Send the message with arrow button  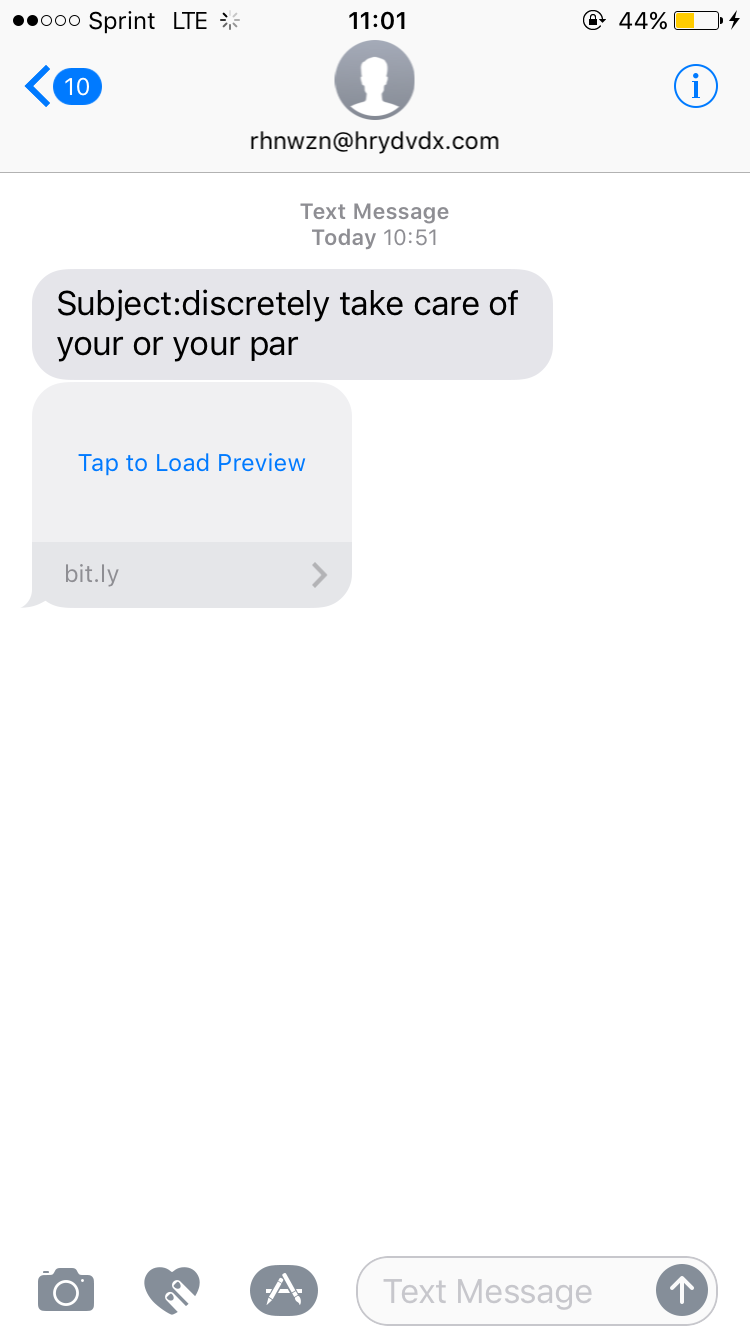pyautogui.click(x=682, y=1291)
